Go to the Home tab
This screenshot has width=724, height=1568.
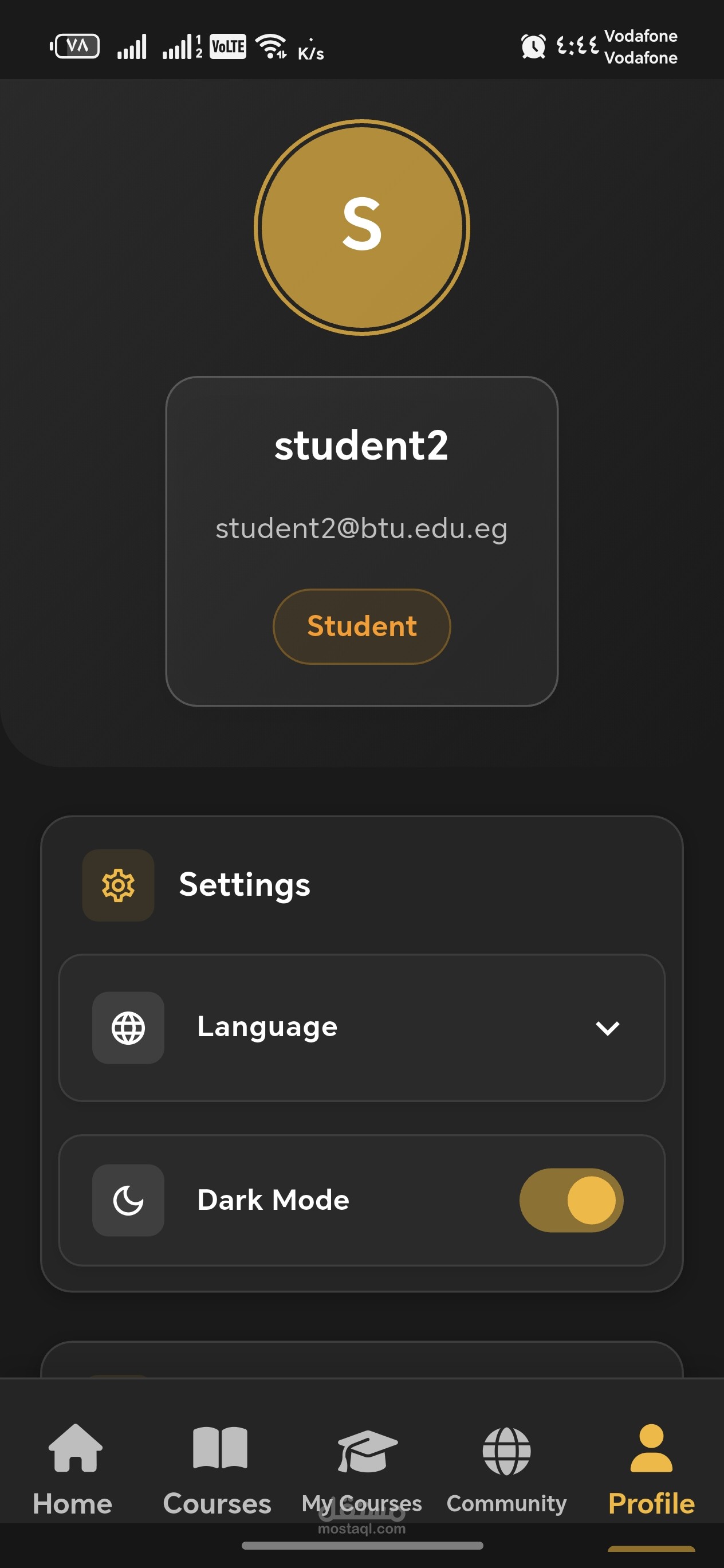(x=73, y=1470)
